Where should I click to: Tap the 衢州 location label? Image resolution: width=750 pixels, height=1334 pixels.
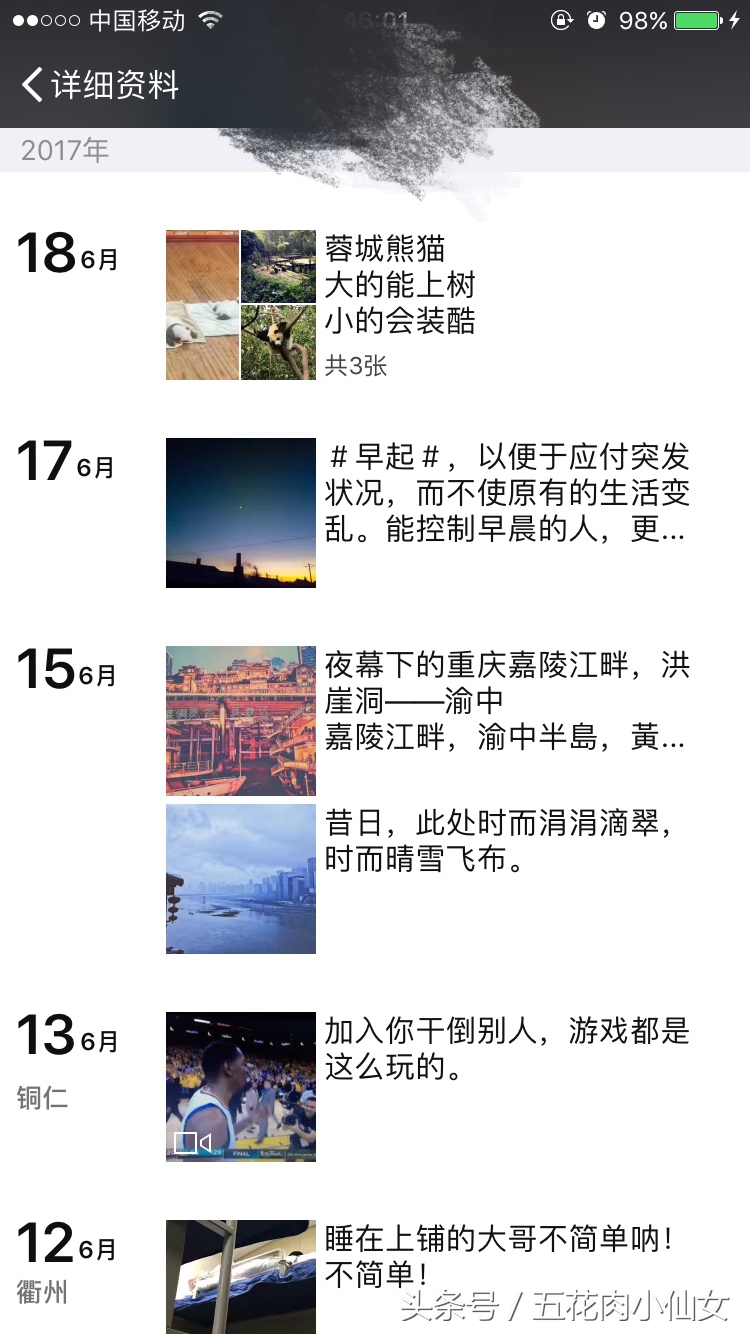(42, 1290)
